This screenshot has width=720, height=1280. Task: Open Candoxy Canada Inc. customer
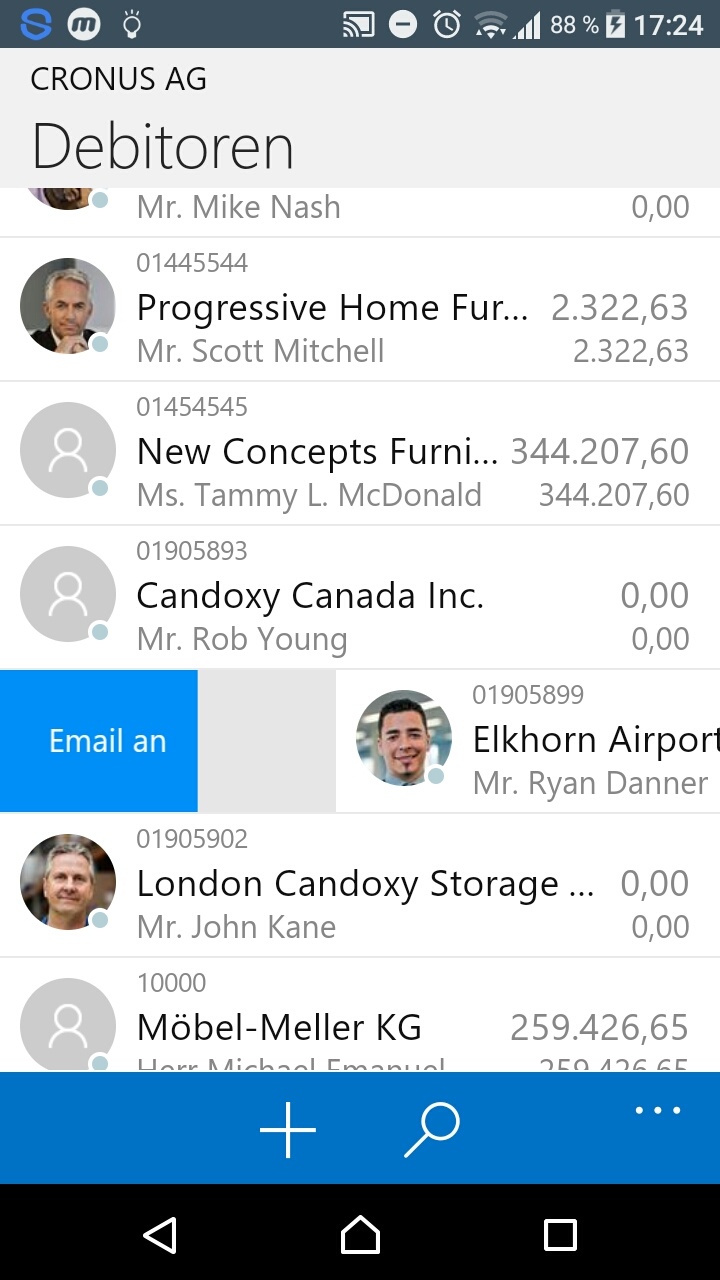[x=360, y=598]
